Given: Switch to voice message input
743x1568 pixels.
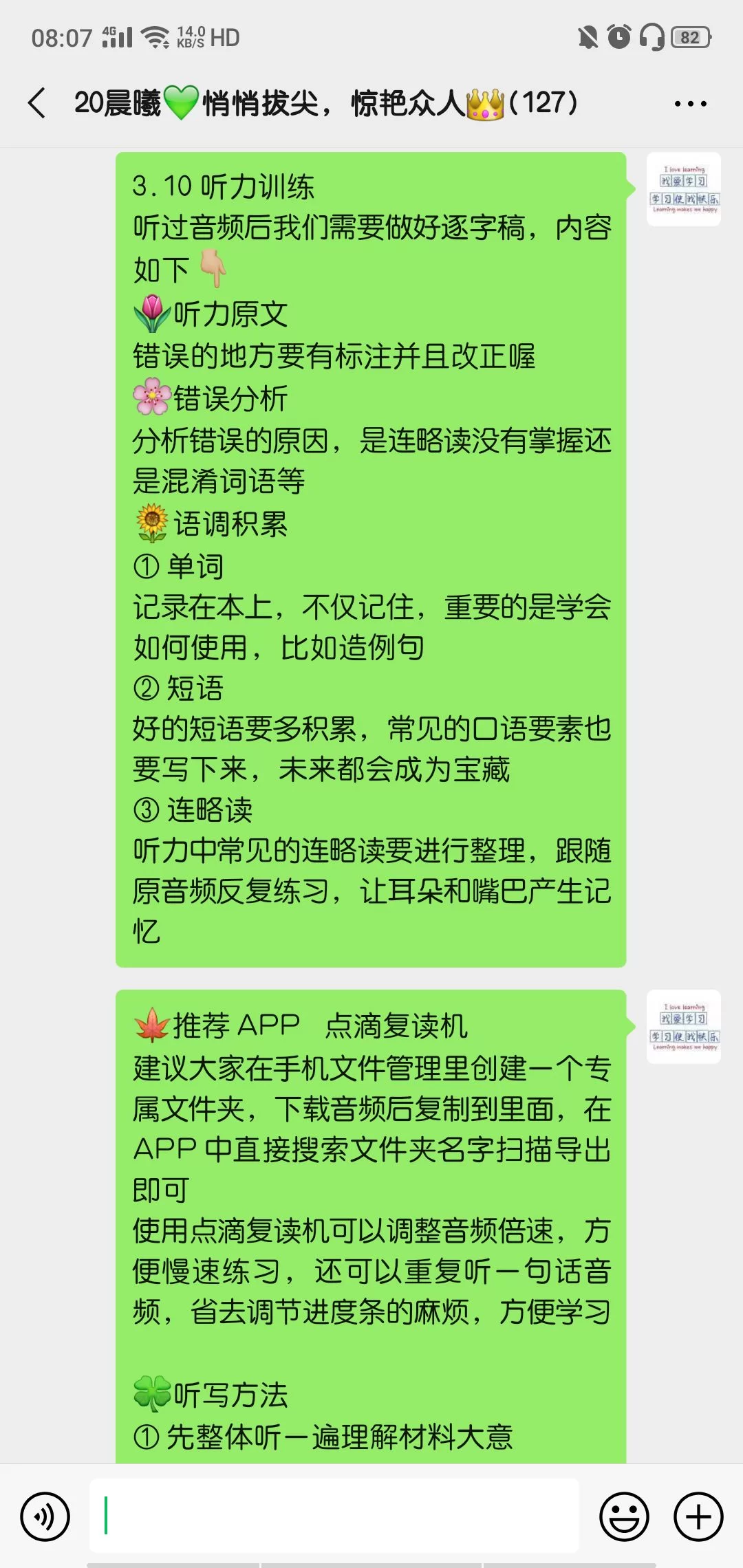Looking at the screenshot, I should tap(45, 1516).
